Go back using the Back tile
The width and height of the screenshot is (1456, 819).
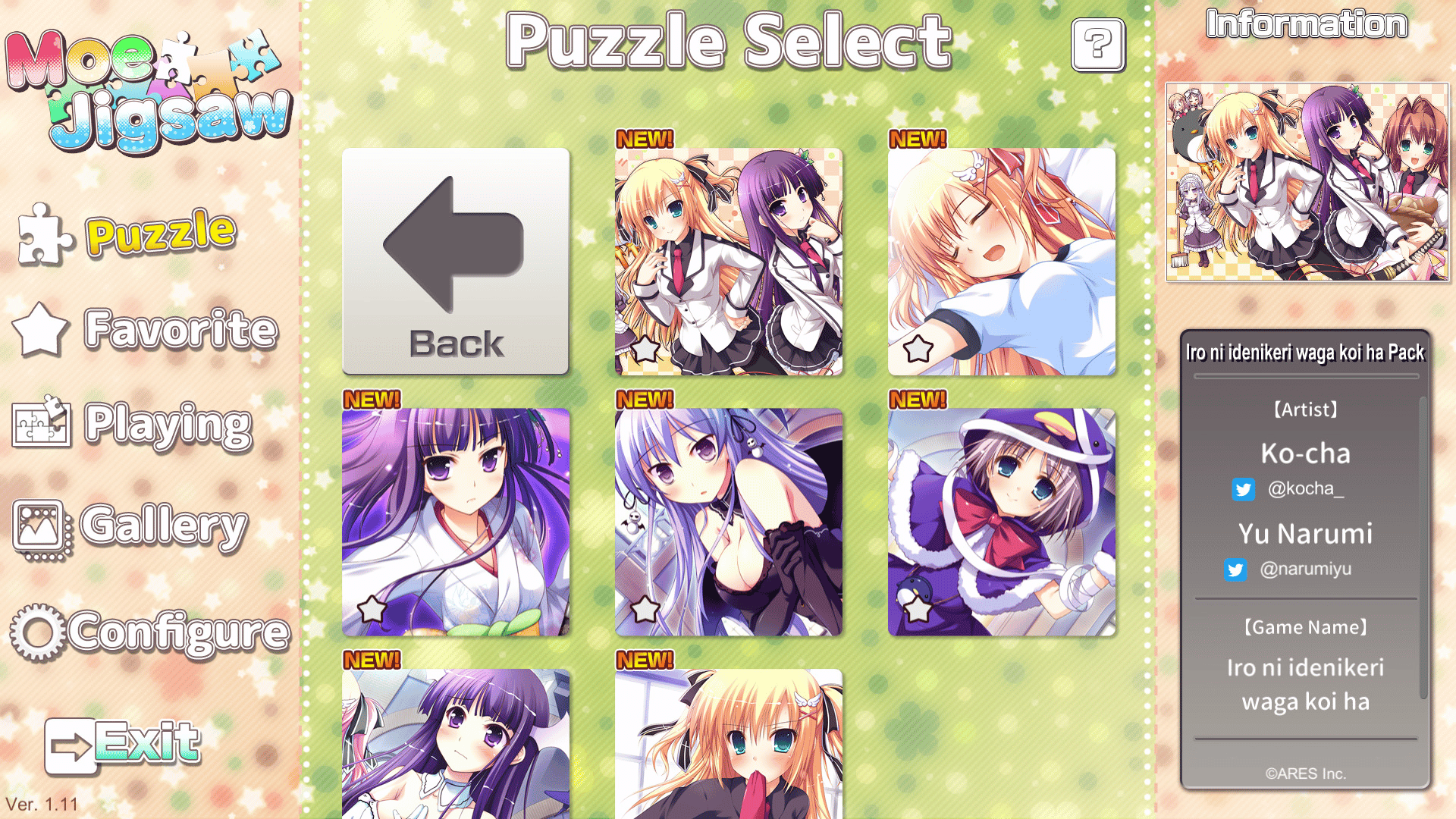pos(455,261)
